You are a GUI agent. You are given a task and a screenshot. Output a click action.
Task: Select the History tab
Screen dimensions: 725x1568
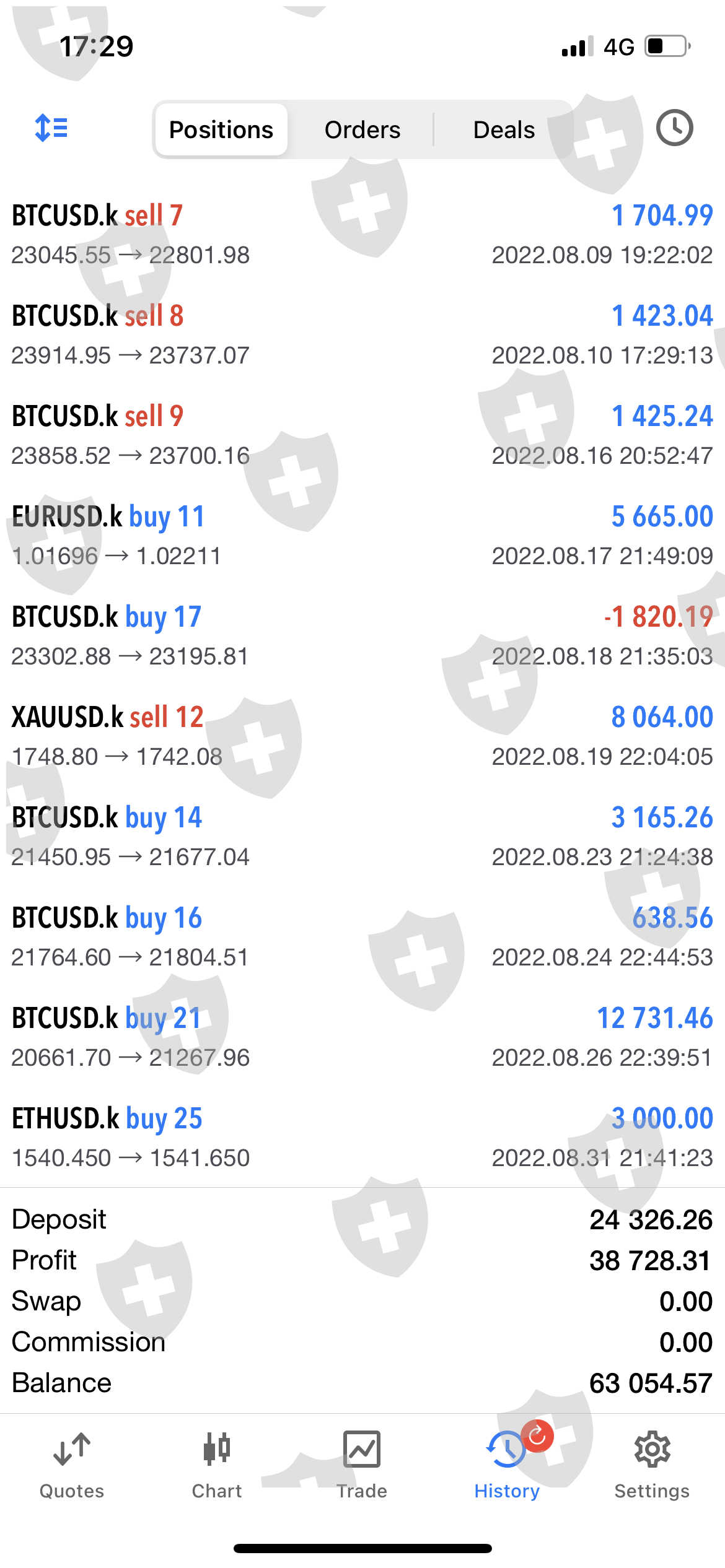click(x=507, y=1464)
